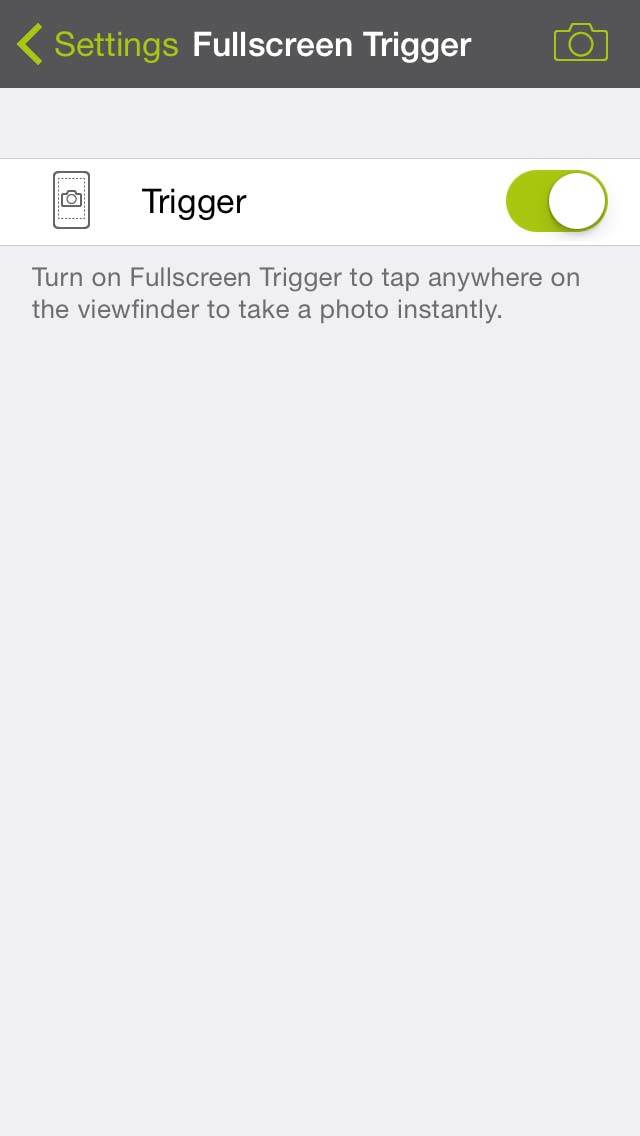Go back to Settings

click(97, 44)
